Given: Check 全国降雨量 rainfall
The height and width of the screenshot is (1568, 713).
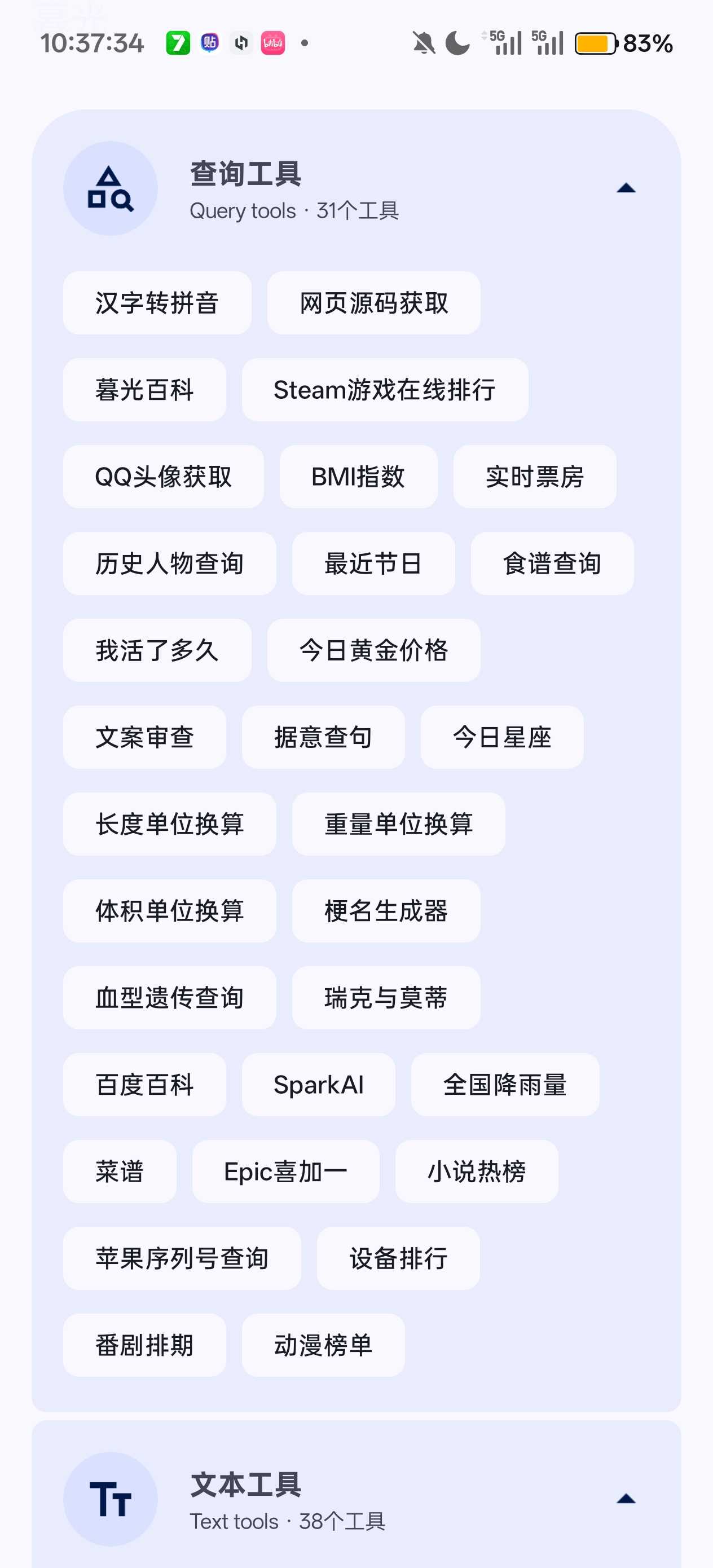Looking at the screenshot, I should pyautogui.click(x=505, y=1085).
